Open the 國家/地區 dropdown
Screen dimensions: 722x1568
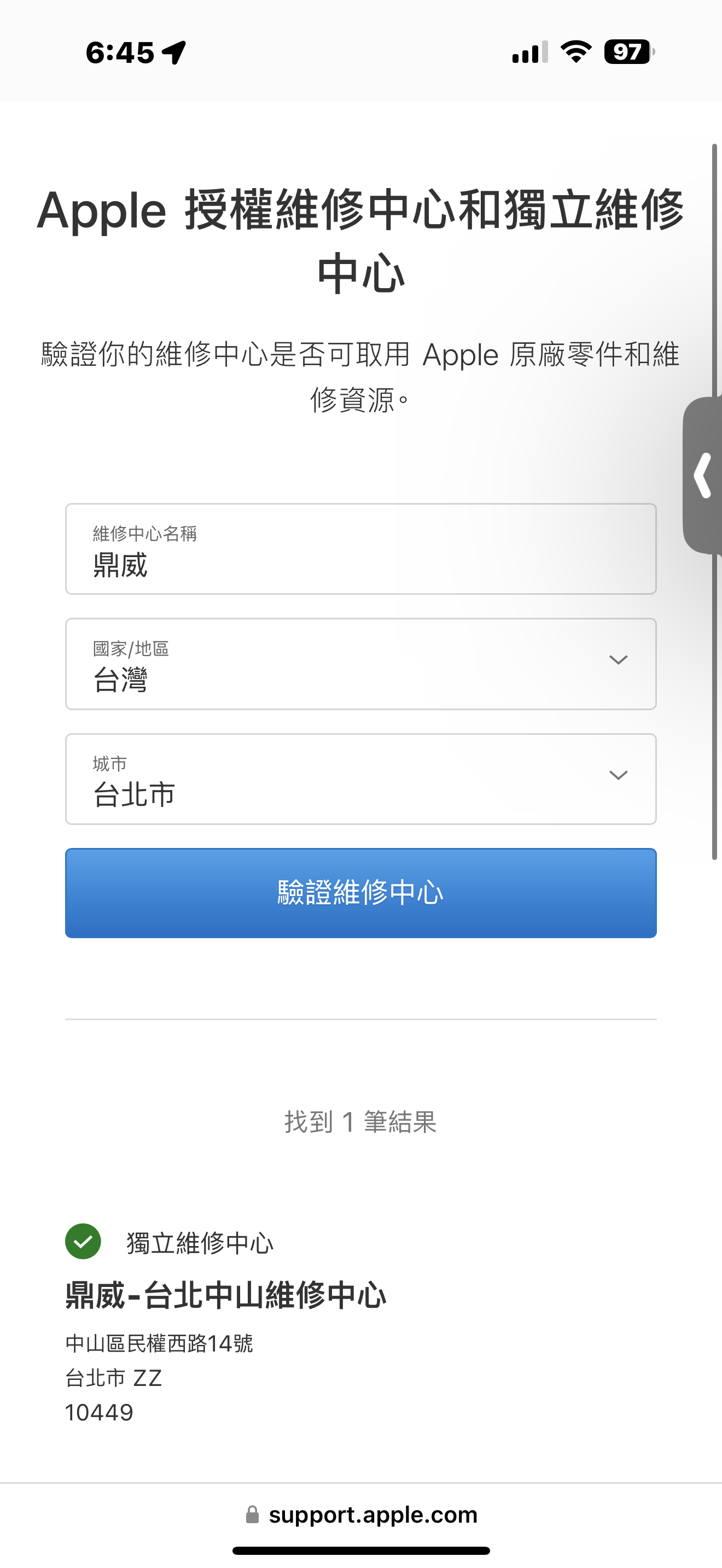[x=360, y=664]
